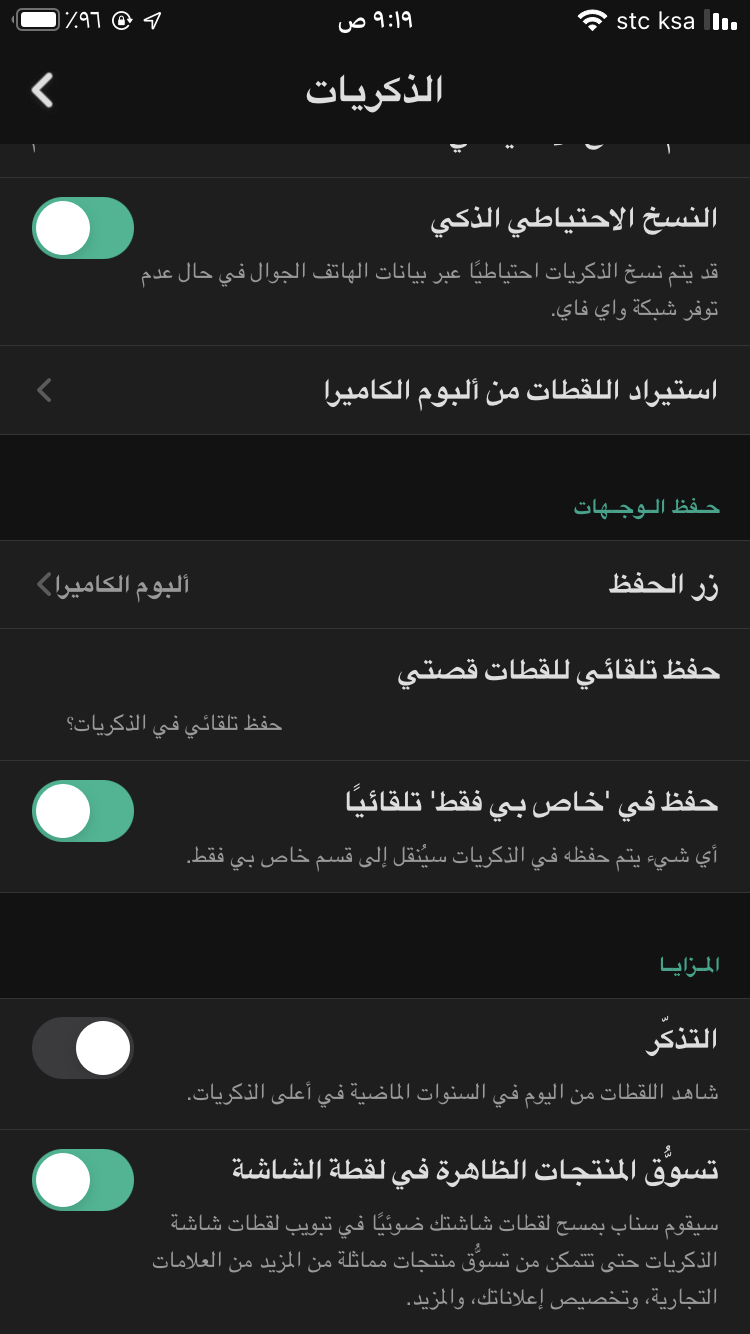The width and height of the screenshot is (750, 1334).
Task: Toggle النسخ الاحتياطي الذكي switch
Action: coord(83,228)
